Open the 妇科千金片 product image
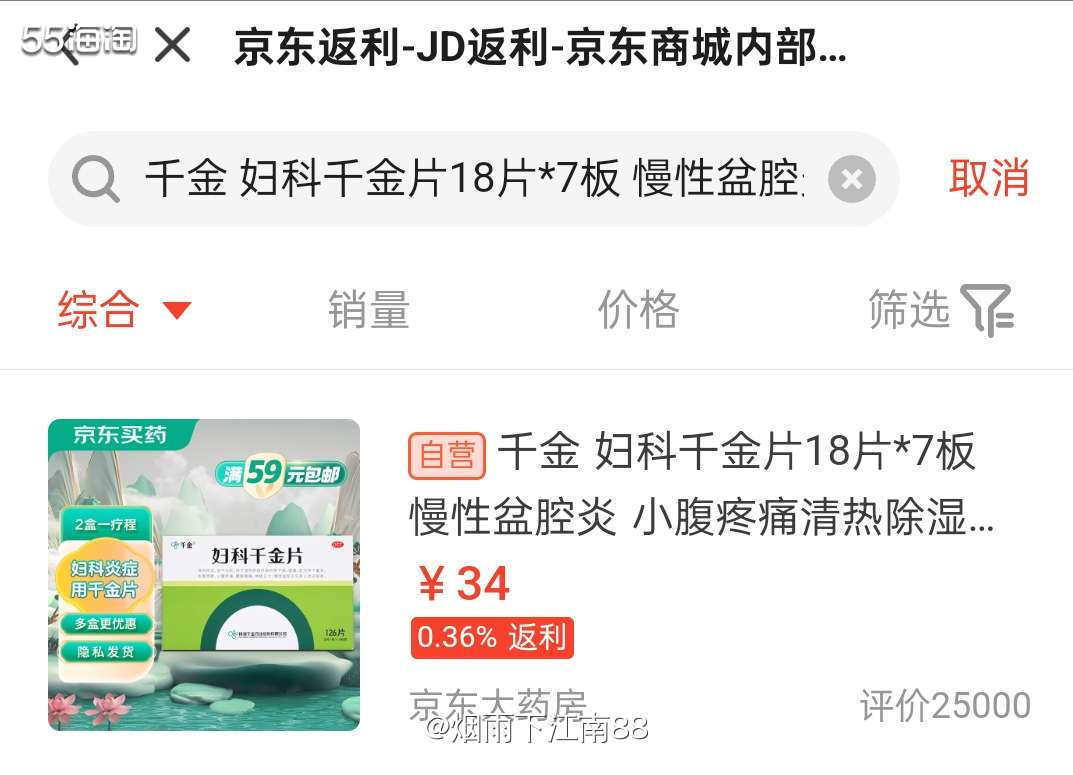 click(x=204, y=574)
